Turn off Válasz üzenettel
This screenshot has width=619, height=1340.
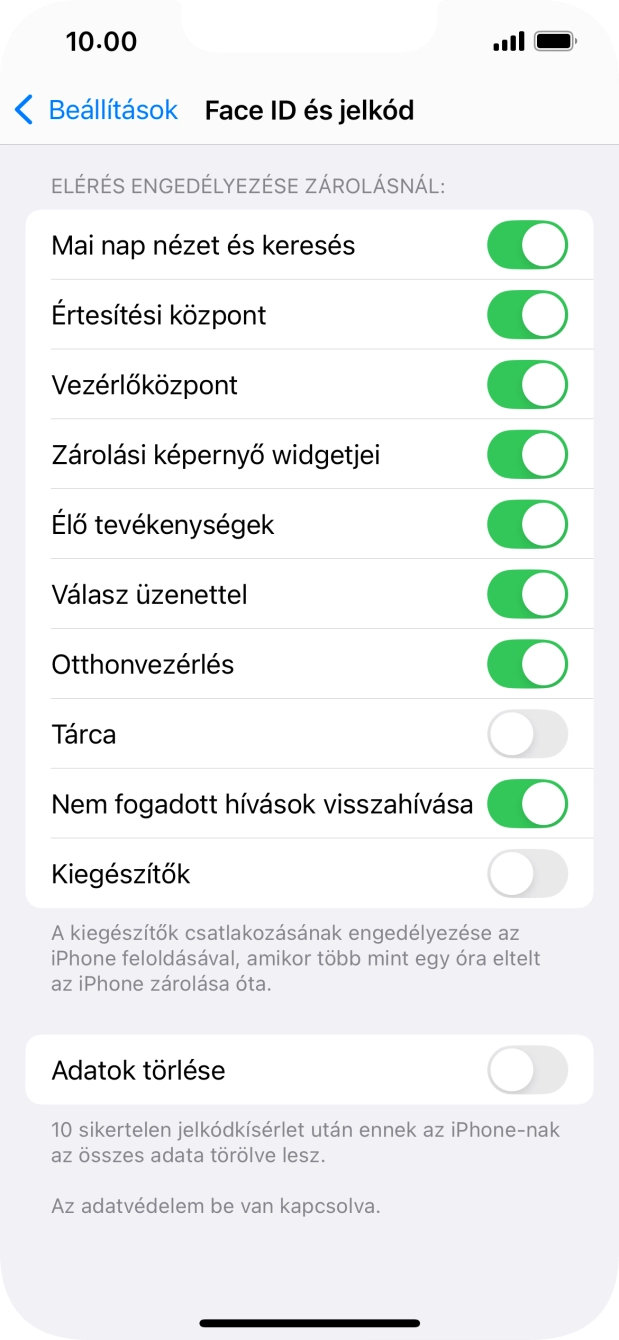click(527, 595)
